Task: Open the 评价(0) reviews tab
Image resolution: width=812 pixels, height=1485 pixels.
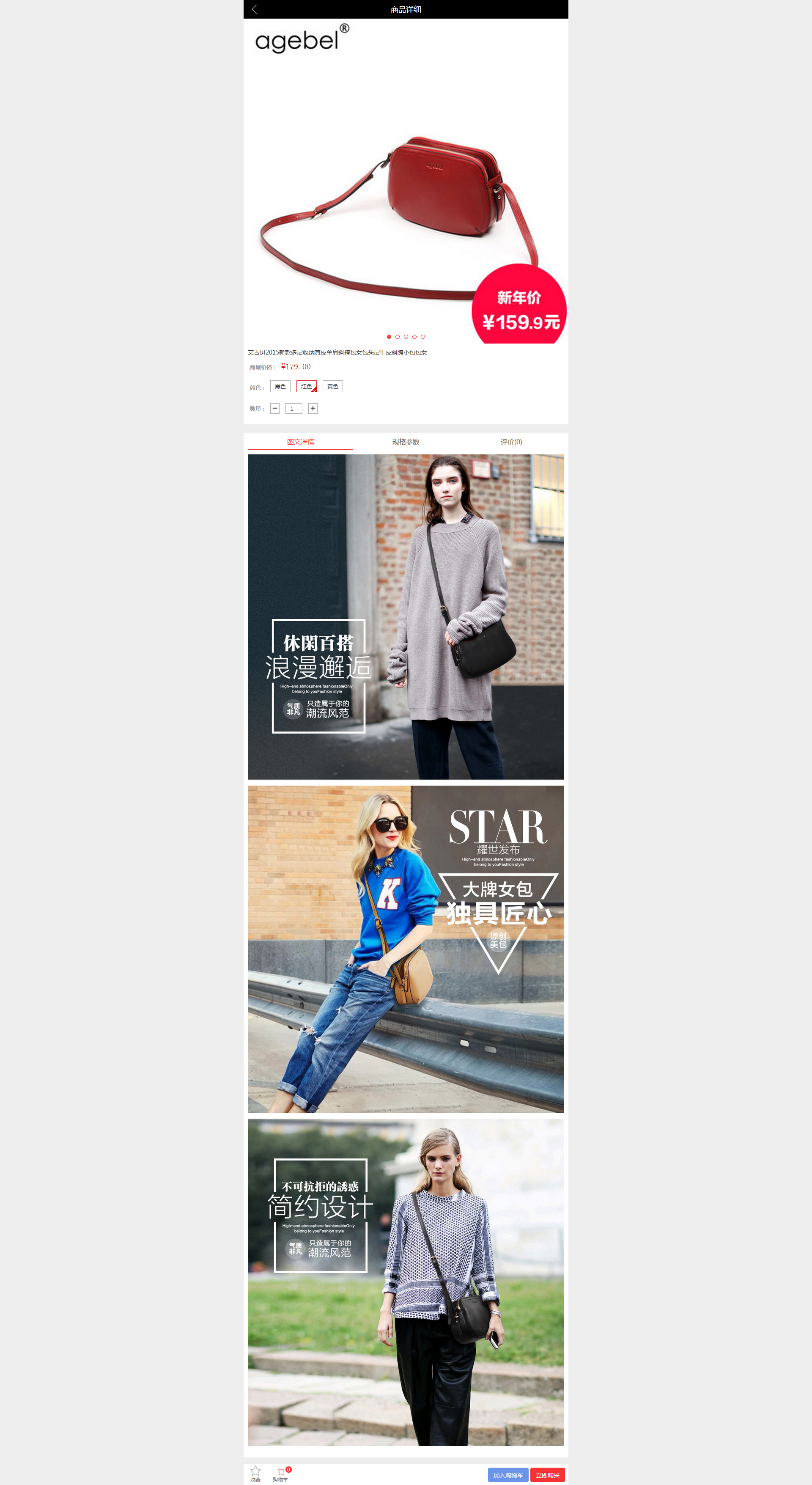Action: point(510,442)
